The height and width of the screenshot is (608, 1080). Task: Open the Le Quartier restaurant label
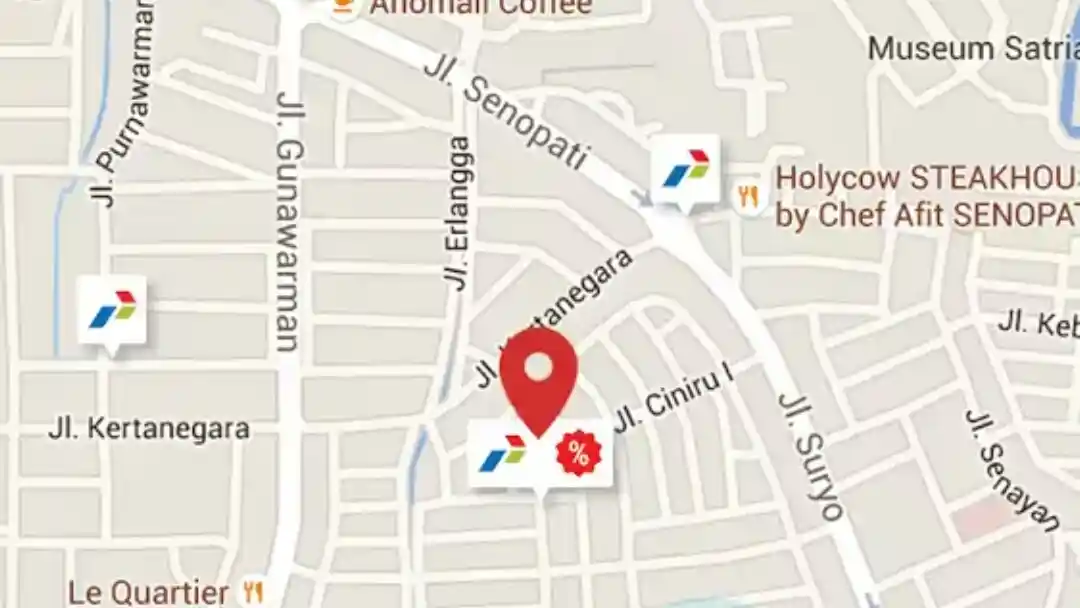point(148,591)
